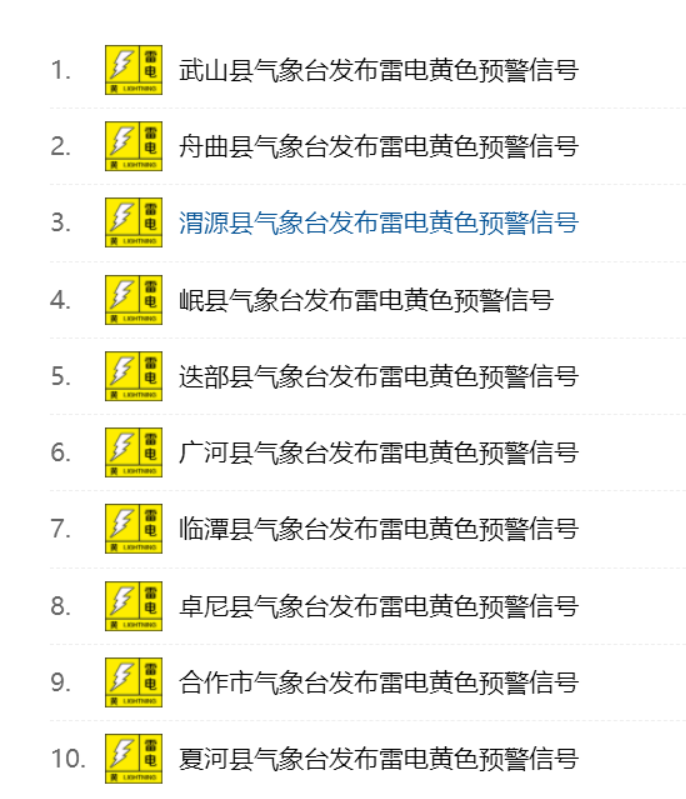Open the 合作市 lightning yellow warning
Viewport: 686px width, 799px height.
point(378,682)
